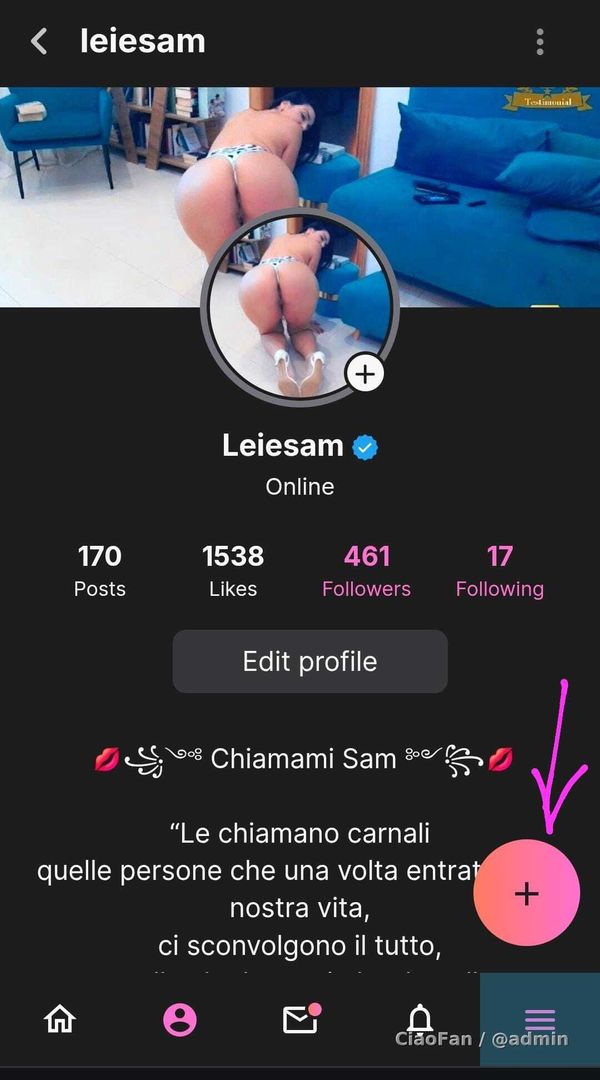Tap the plus badge on the avatar

(365, 374)
